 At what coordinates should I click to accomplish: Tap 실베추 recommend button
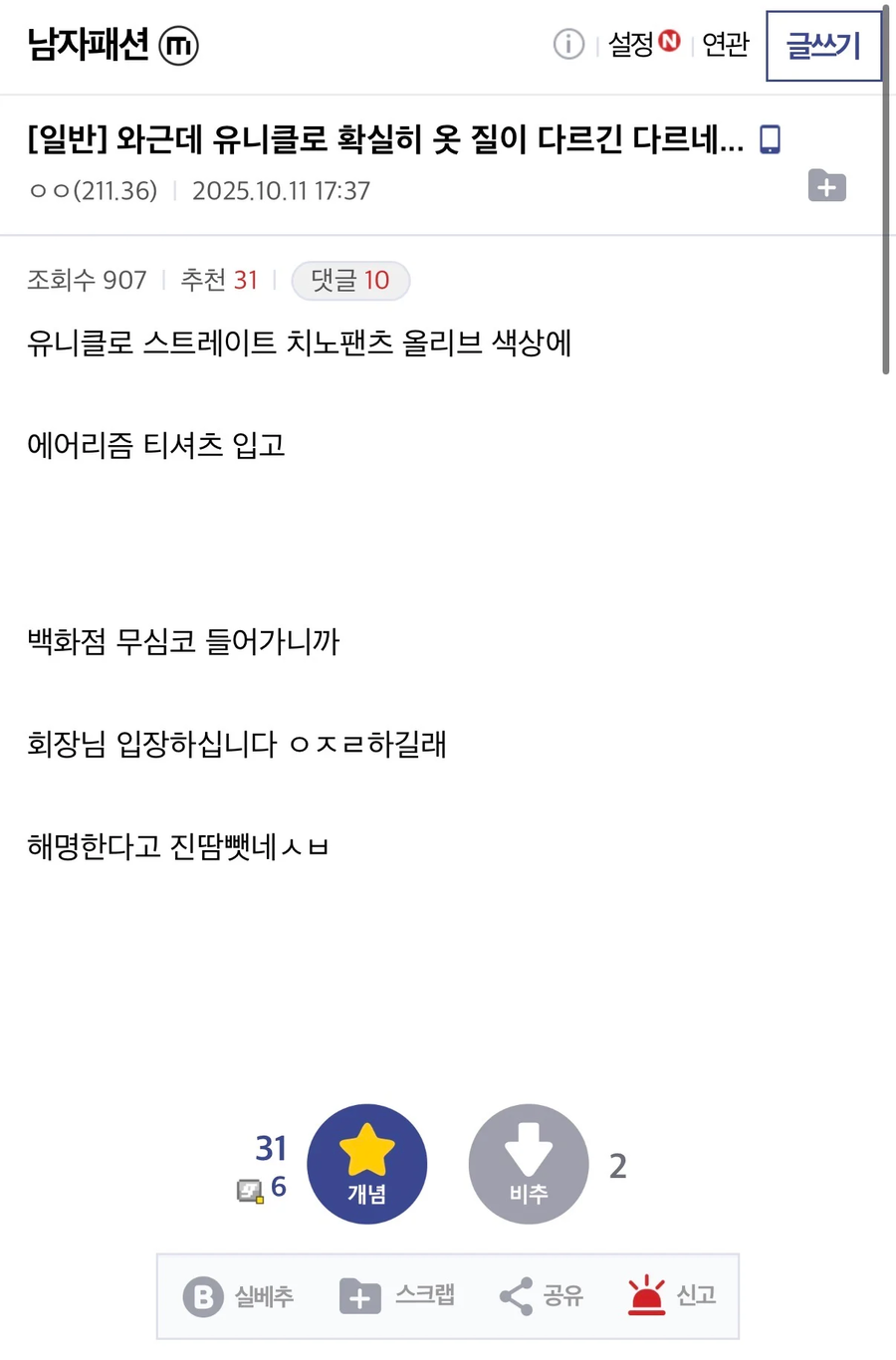click(x=239, y=1296)
